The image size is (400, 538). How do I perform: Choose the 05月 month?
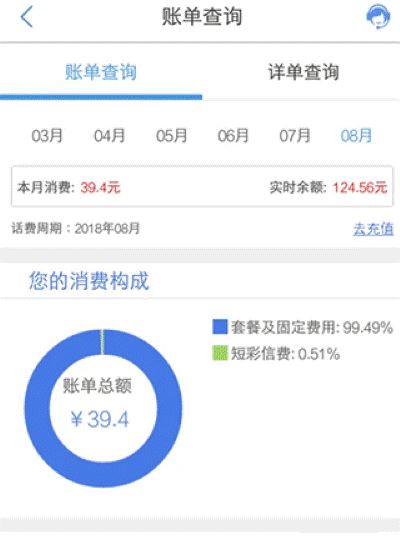171,136
